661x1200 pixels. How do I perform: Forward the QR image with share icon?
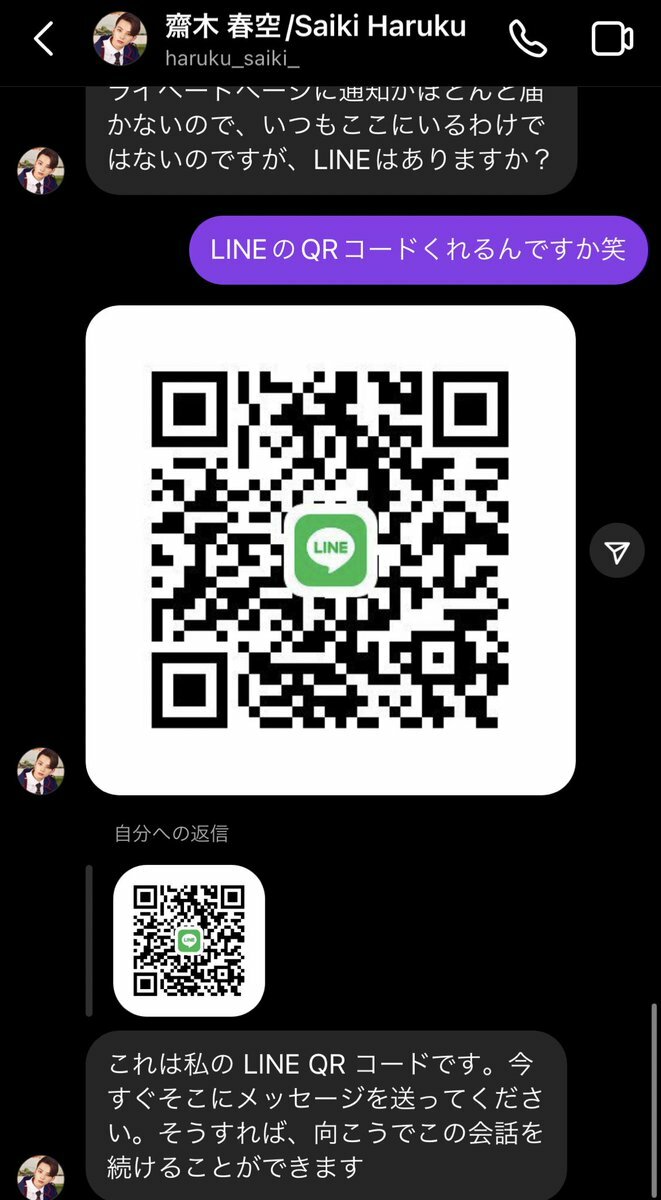616,550
